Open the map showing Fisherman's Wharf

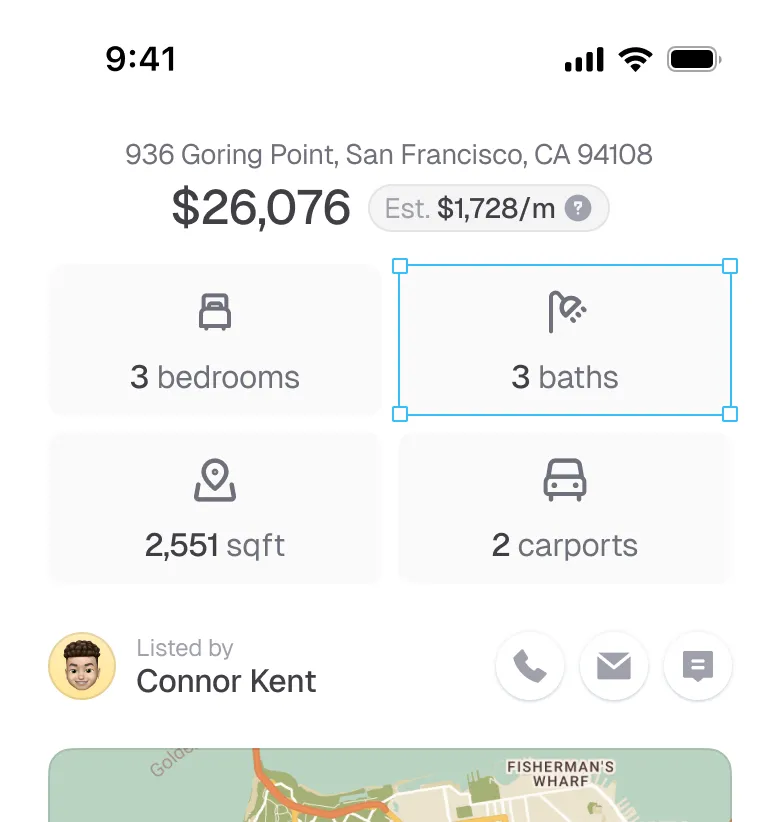(x=390, y=786)
